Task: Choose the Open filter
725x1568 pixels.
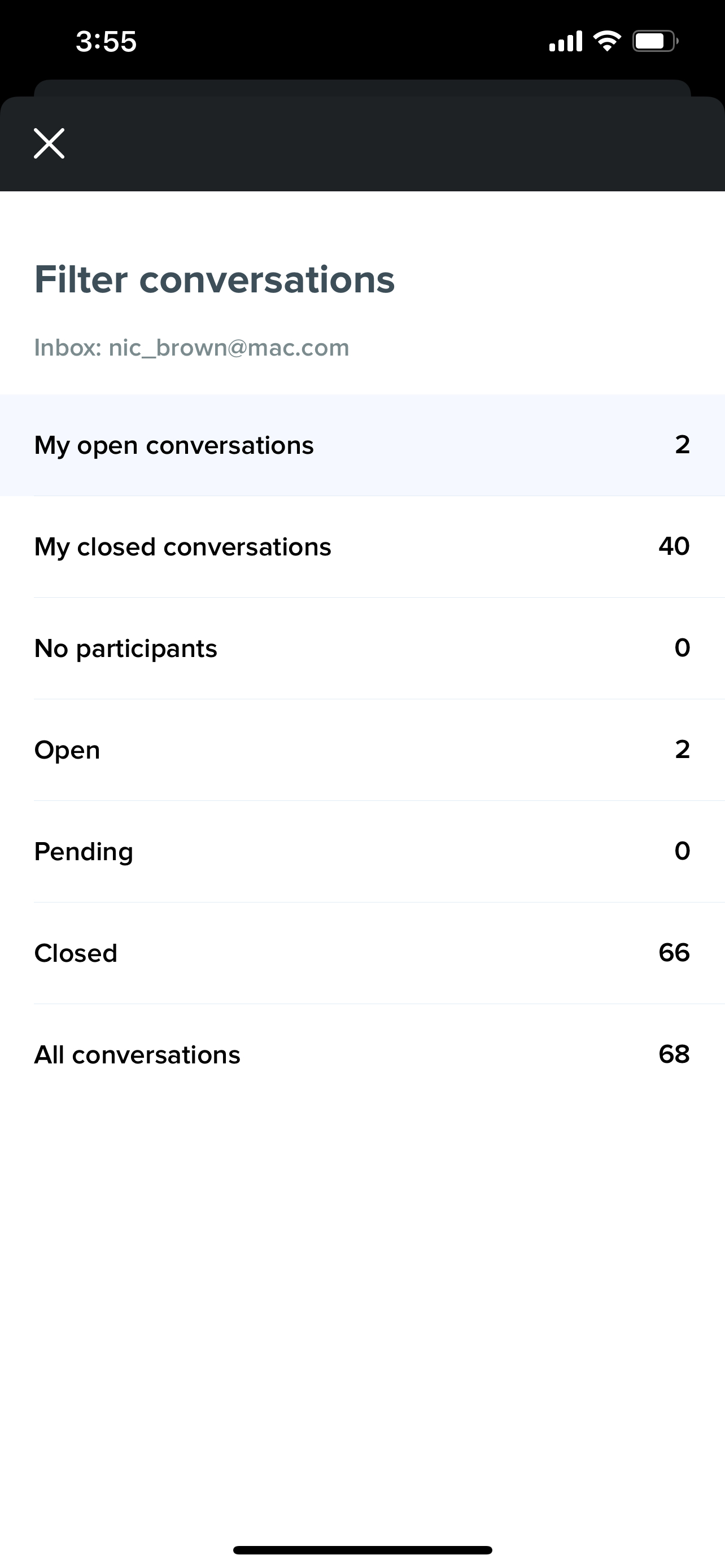Action: point(362,750)
